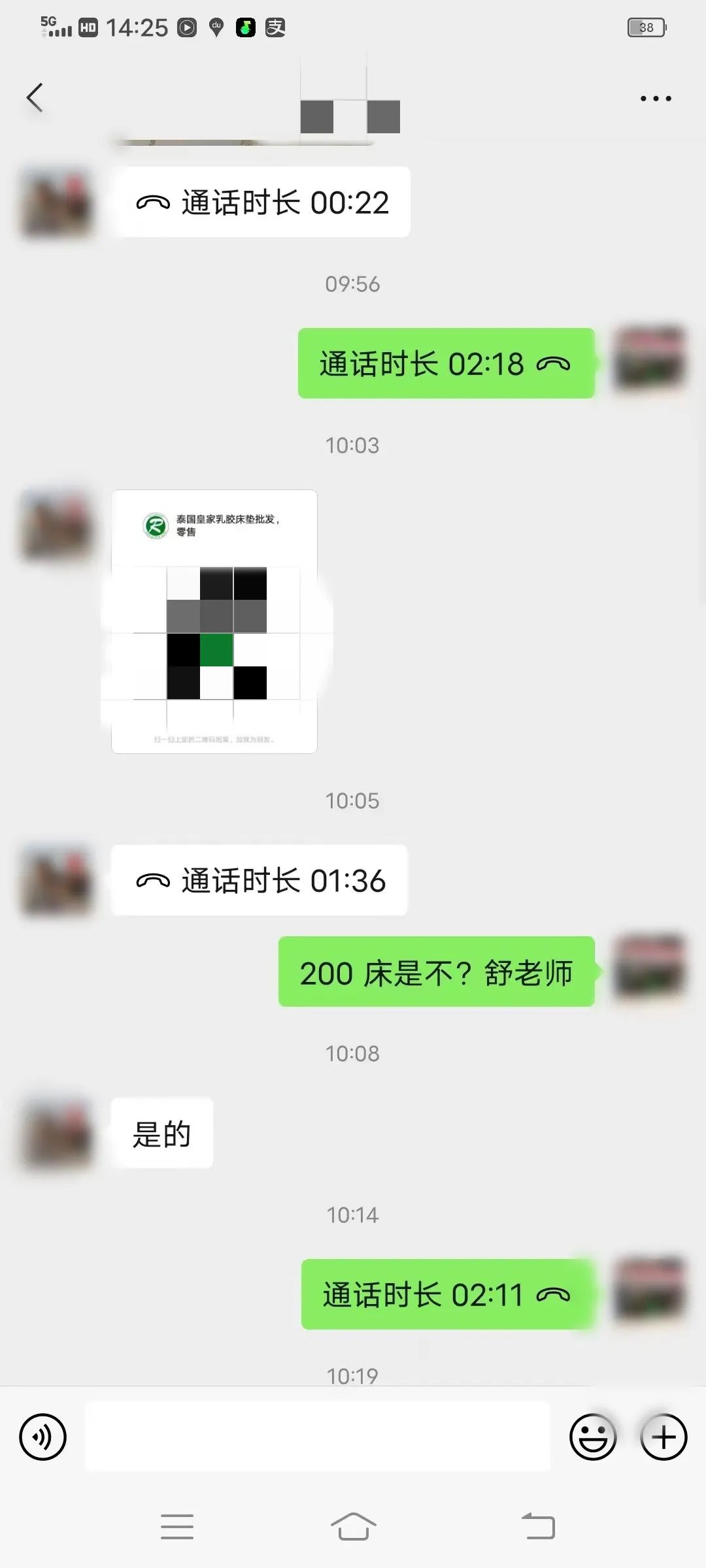Open the Thai royal latex mattress QR code card
Viewport: 706px width, 1568px height.
tap(216, 621)
